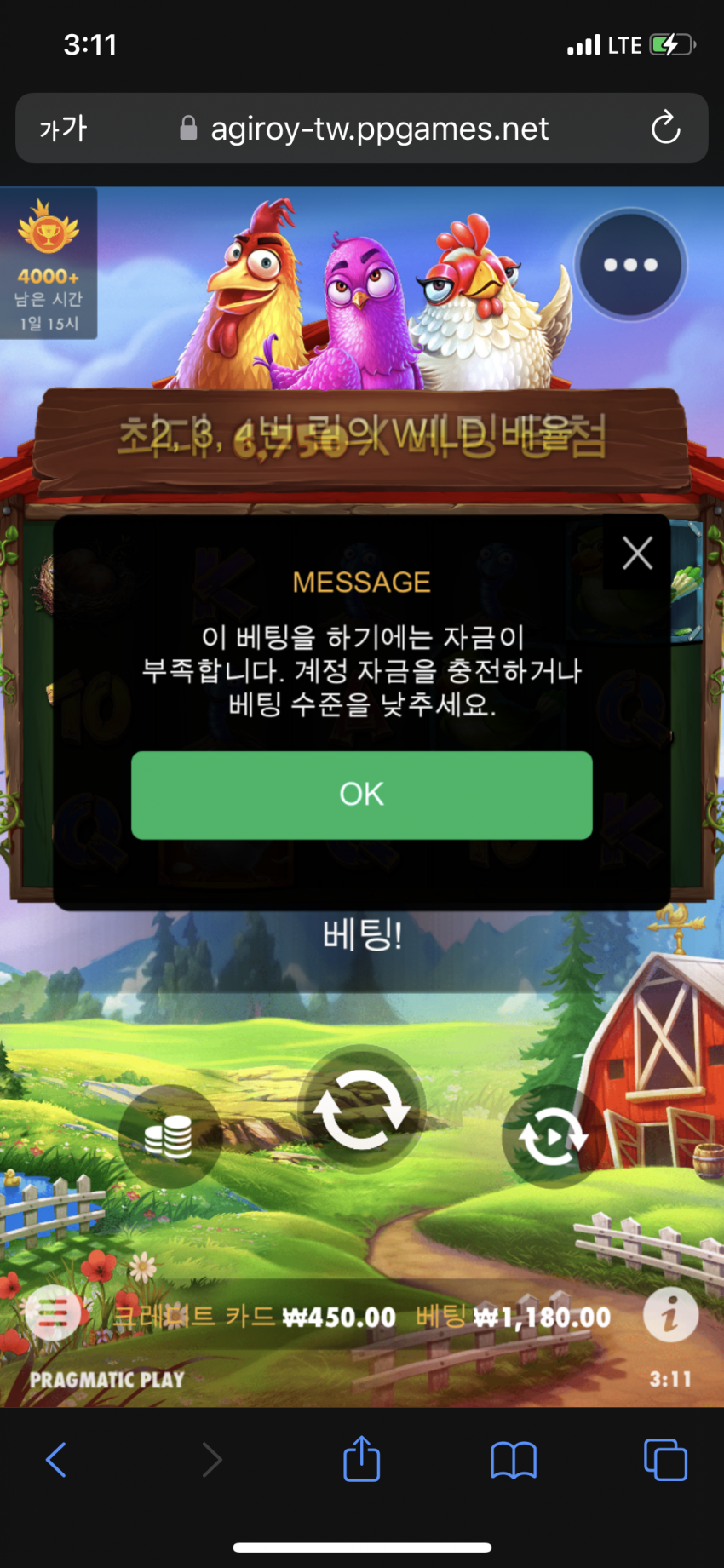The height and width of the screenshot is (1568, 724).
Task: Go back to the previous page
Action: 56,1460
